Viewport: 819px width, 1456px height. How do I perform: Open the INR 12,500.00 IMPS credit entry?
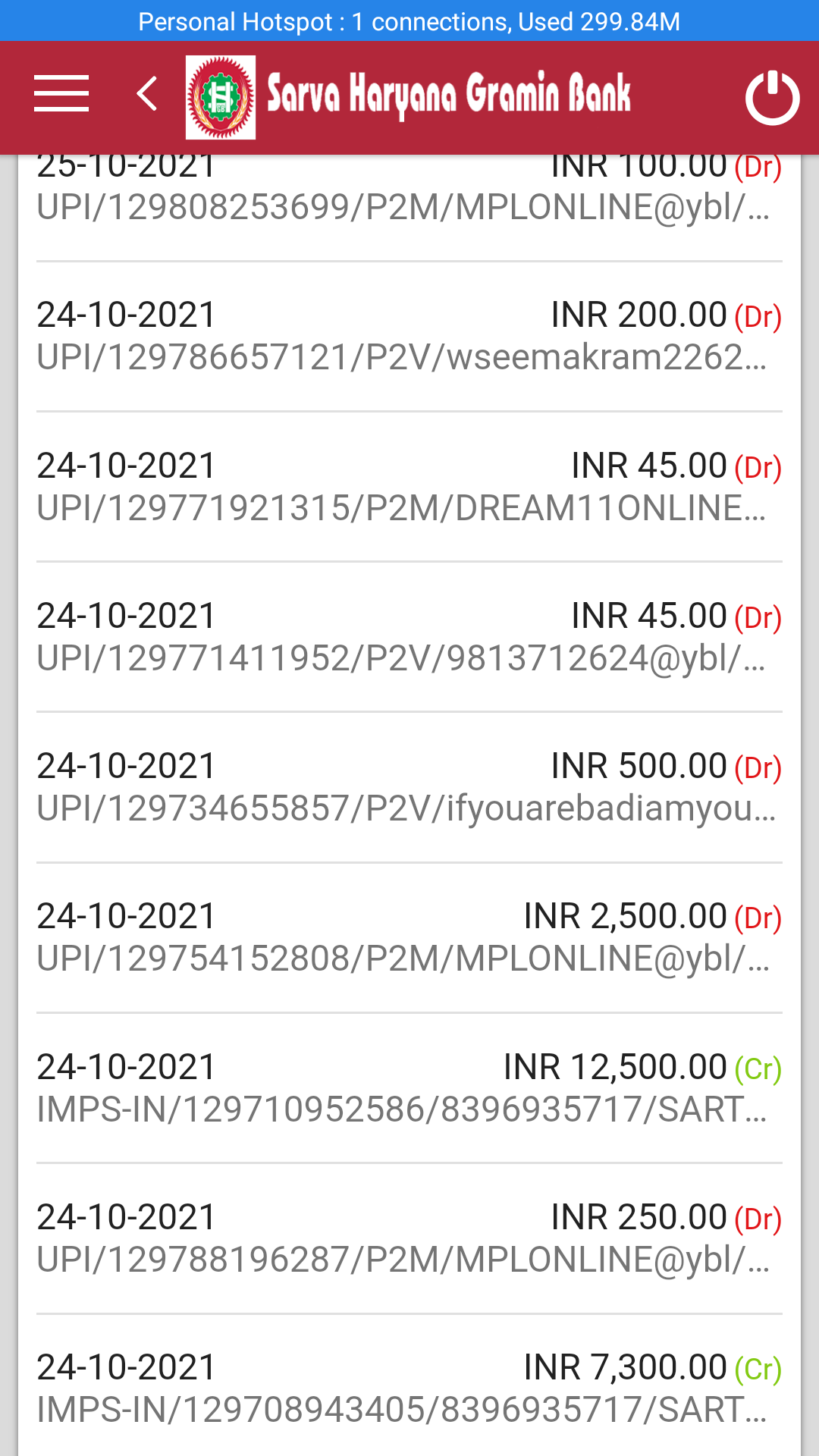click(x=409, y=1087)
